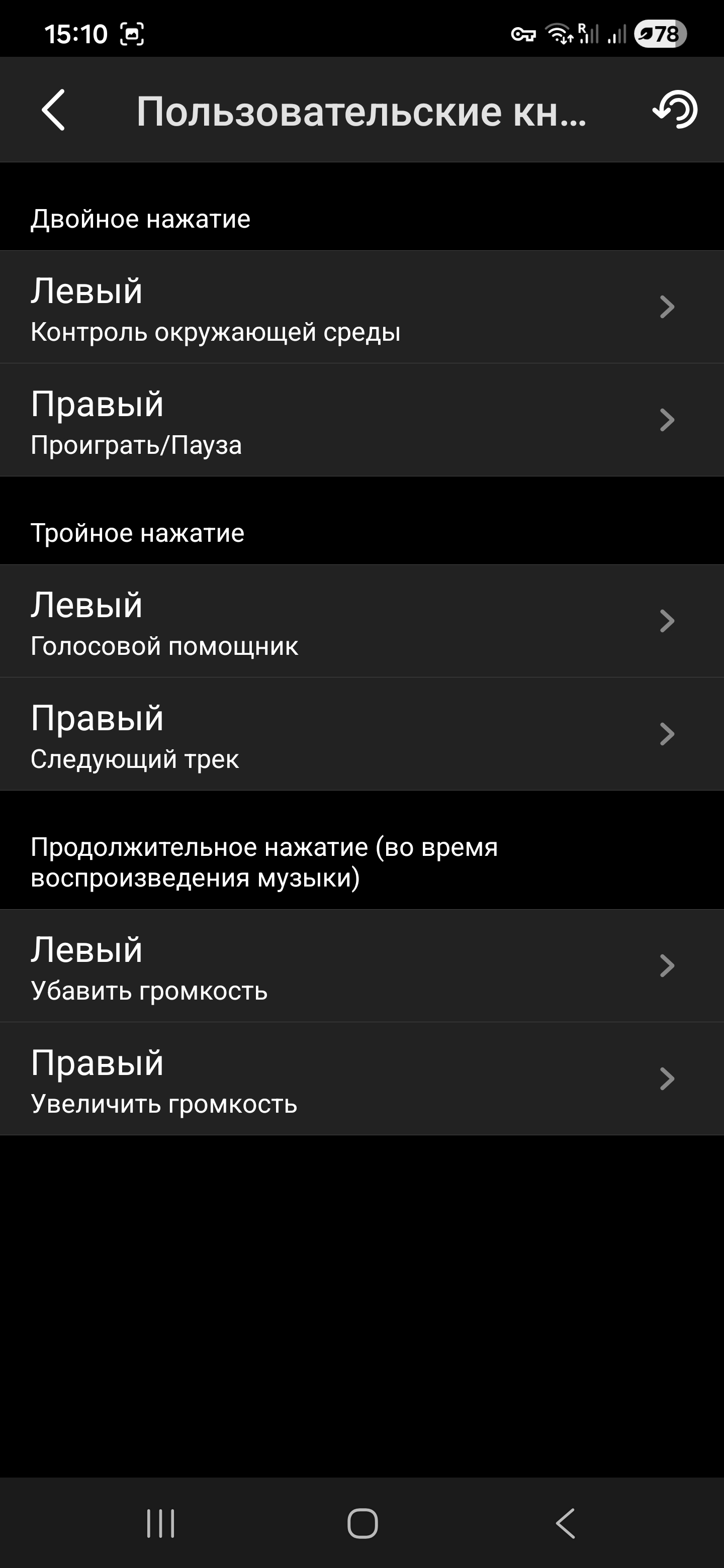Reset custom buttons to default
Viewport: 724px width, 1568px height.
point(675,110)
